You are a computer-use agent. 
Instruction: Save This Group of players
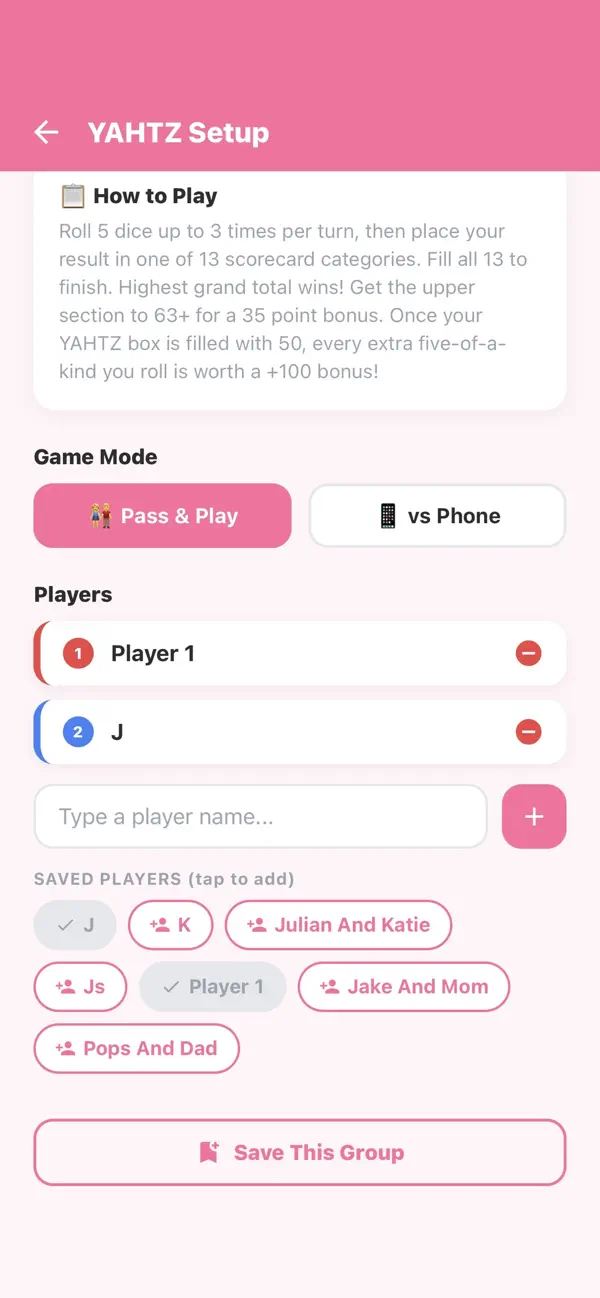tap(300, 1152)
